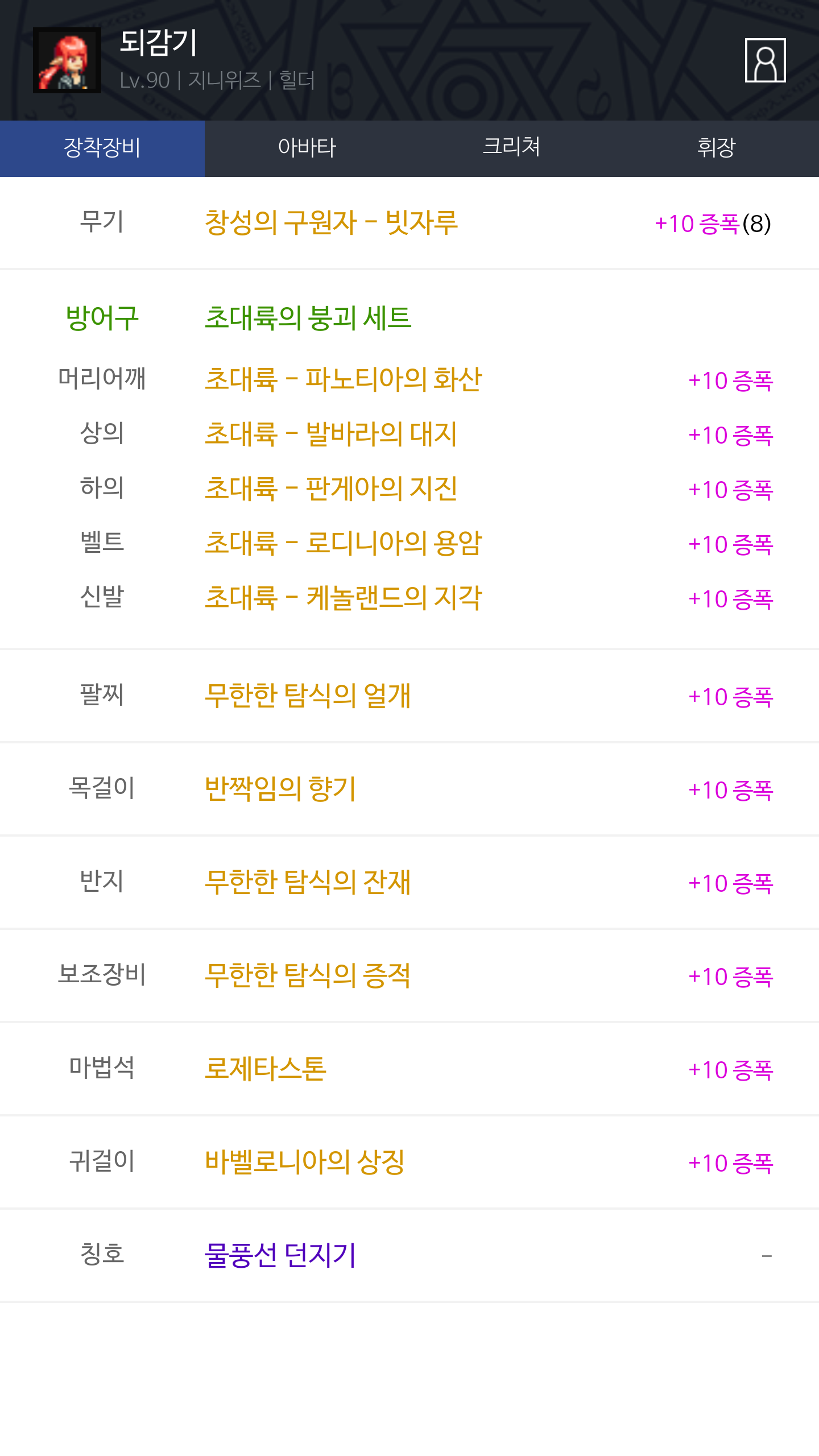Switch to the 크리쳐 tab
Image resolution: width=819 pixels, height=1456 pixels.
[511, 148]
